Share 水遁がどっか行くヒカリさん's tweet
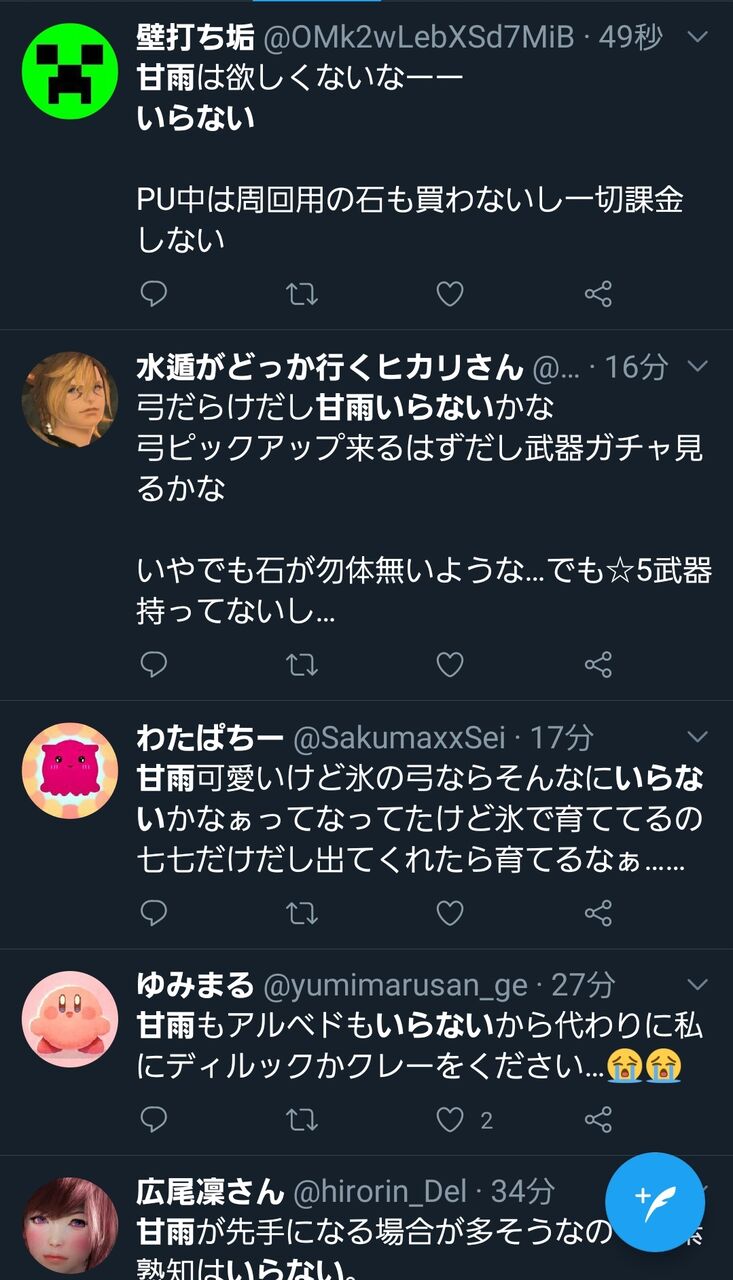The image size is (733, 1280). (x=598, y=664)
